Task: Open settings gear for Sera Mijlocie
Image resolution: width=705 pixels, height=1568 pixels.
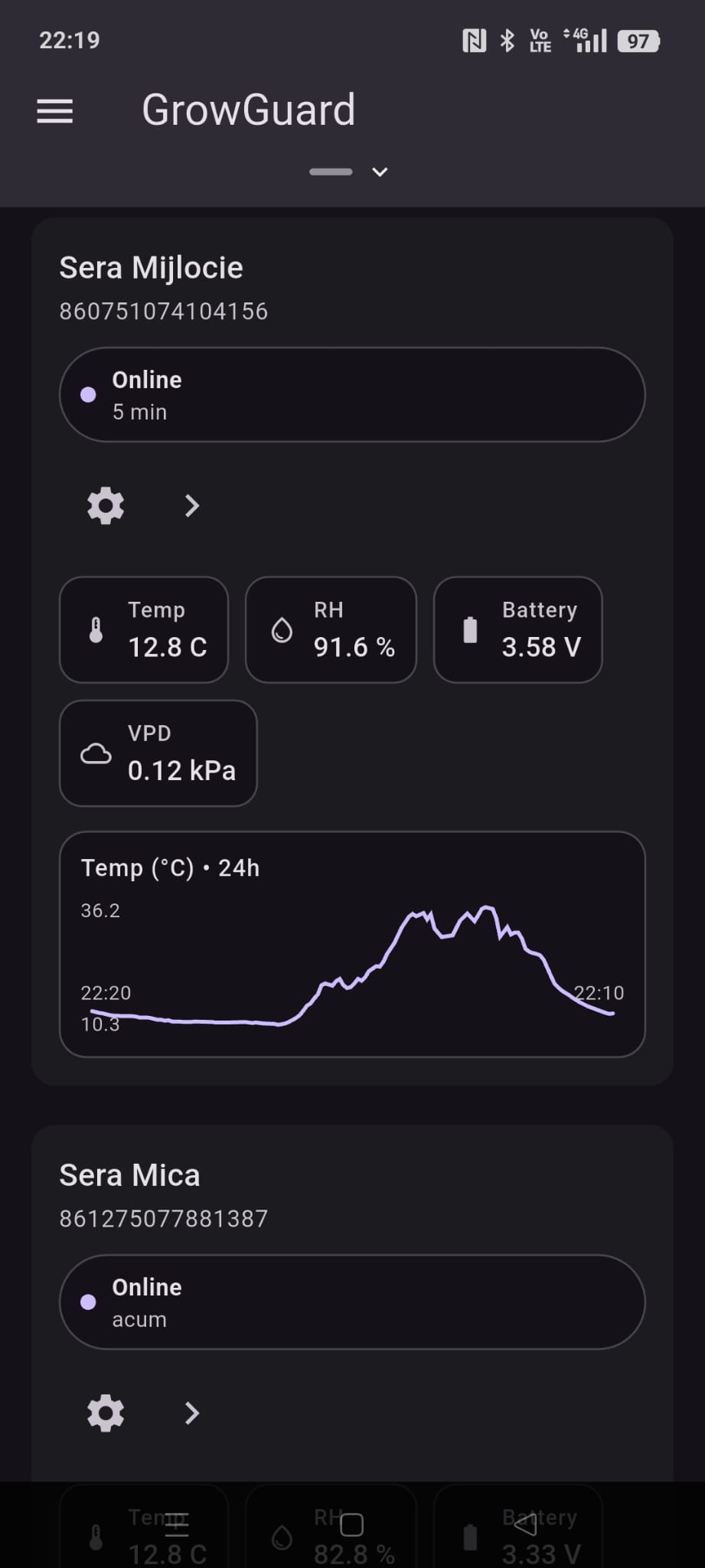Action: point(106,505)
